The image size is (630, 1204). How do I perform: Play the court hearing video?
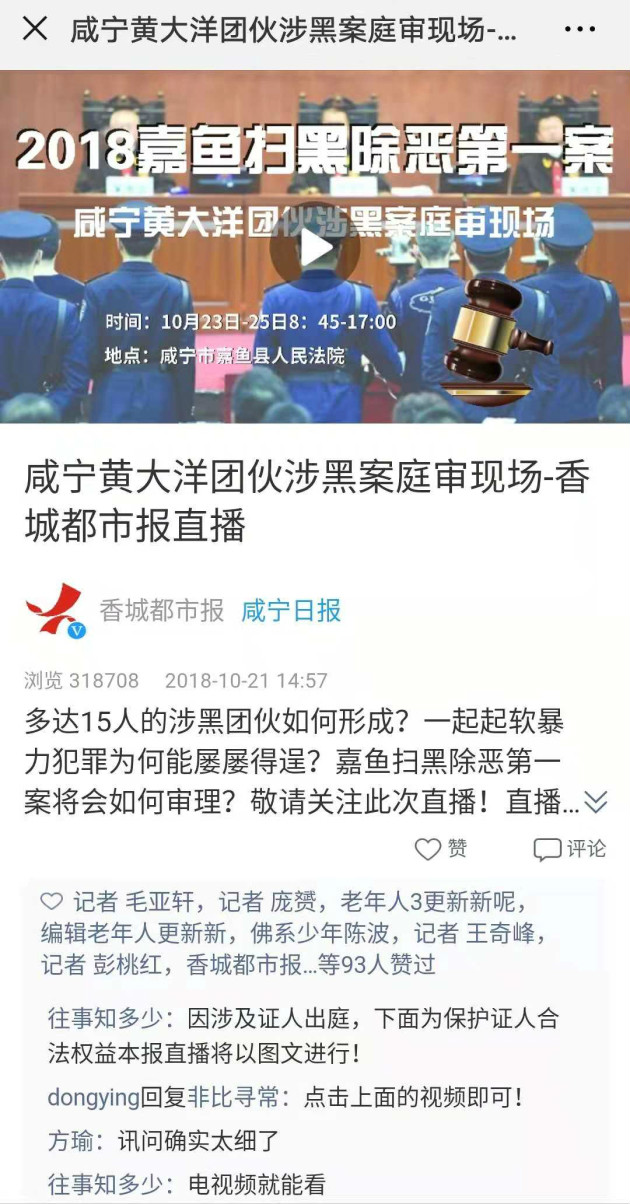pyautogui.click(x=314, y=248)
